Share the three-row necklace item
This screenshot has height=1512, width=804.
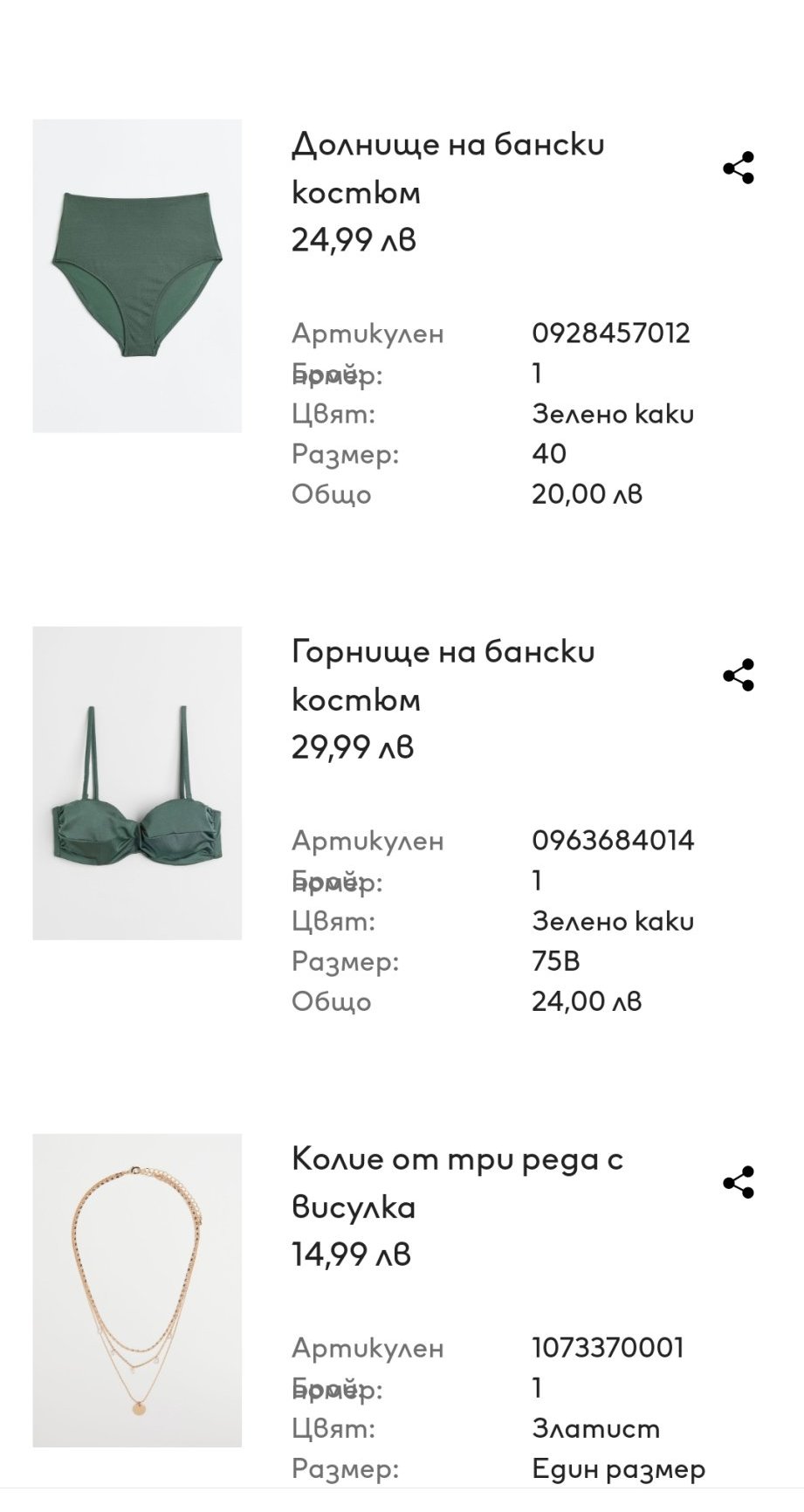pos(738,1182)
